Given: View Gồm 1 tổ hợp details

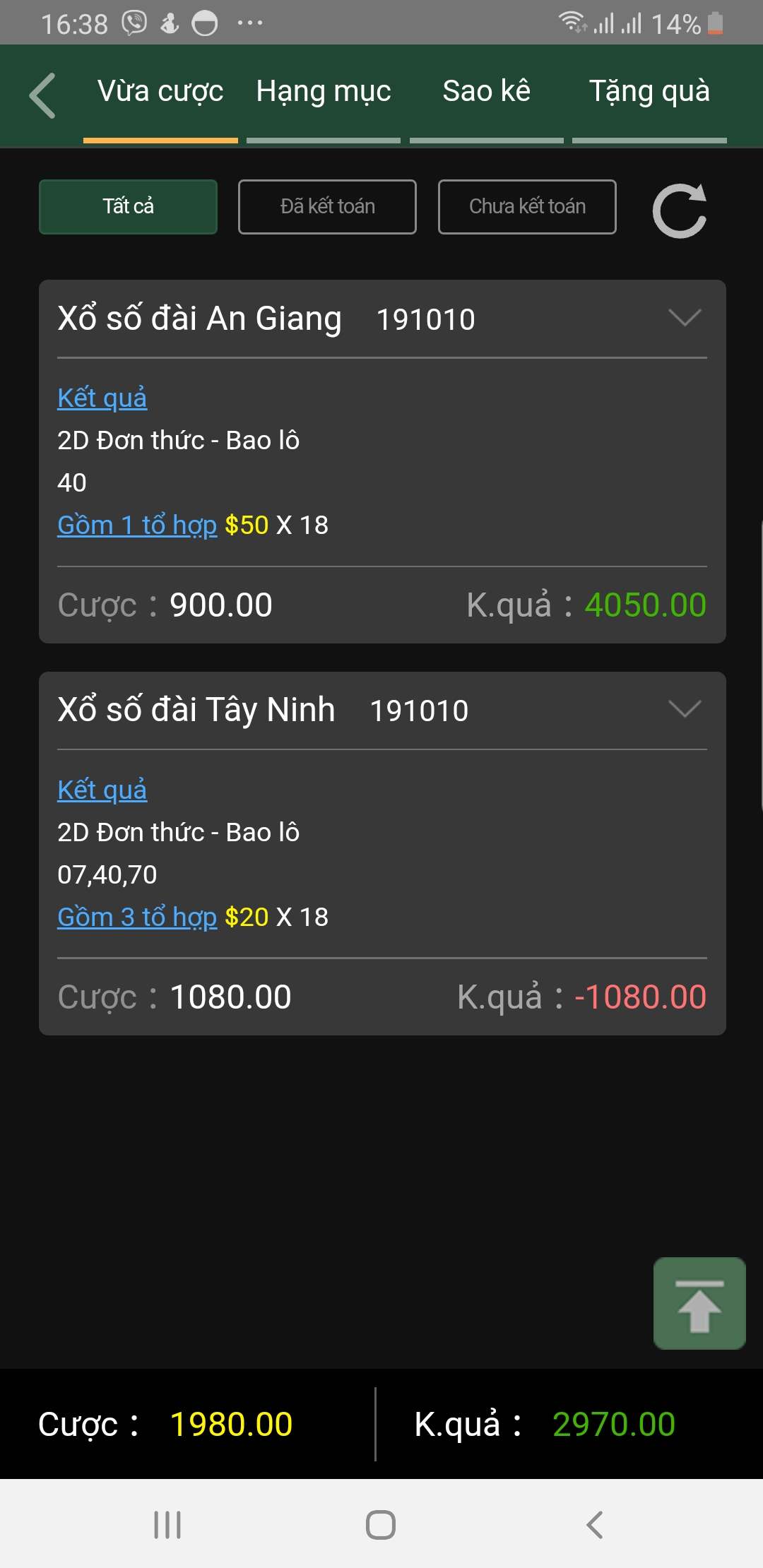Looking at the screenshot, I should pos(137,525).
